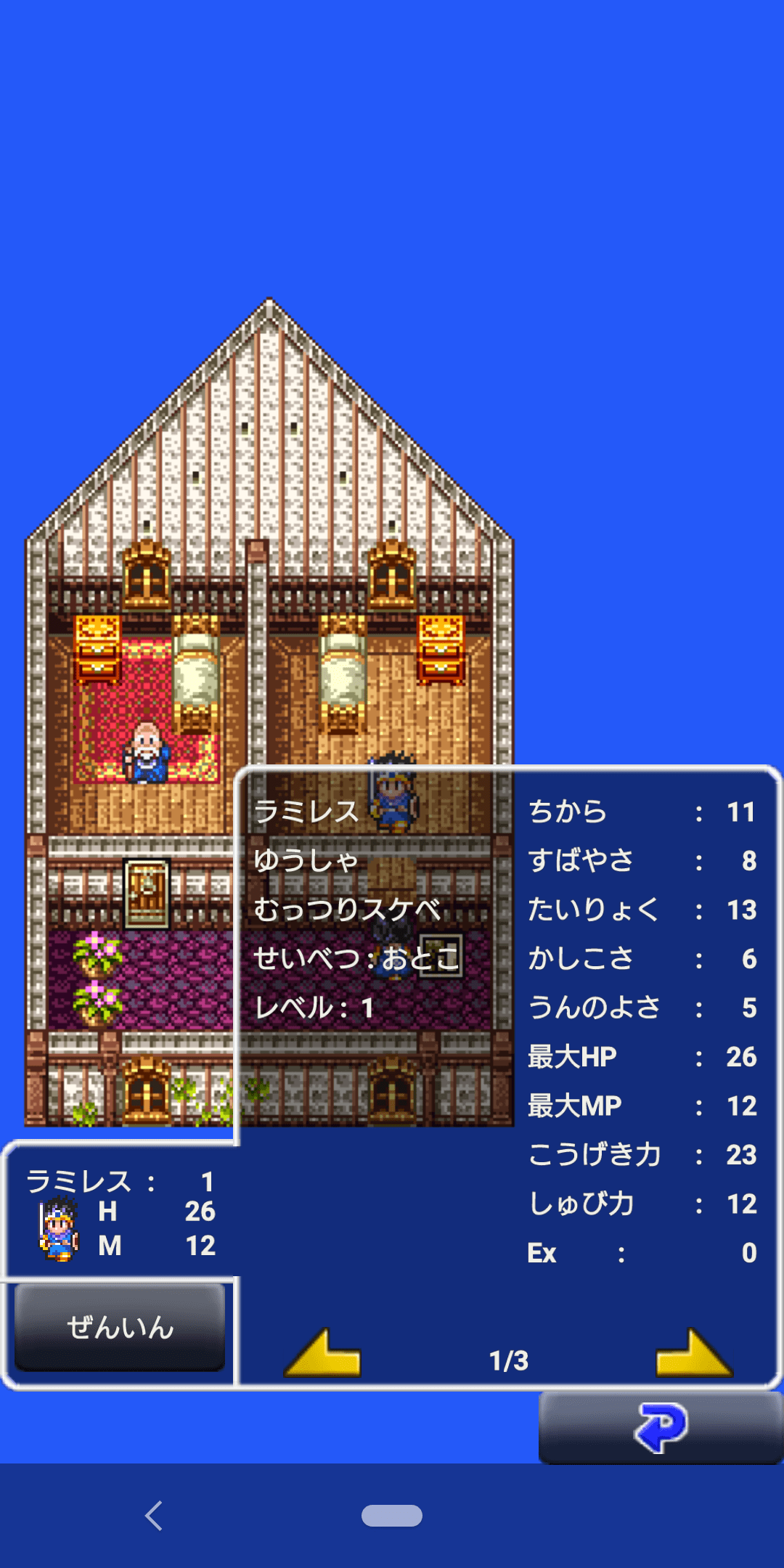Tap the blue return arrow button

pyautogui.click(x=661, y=1427)
